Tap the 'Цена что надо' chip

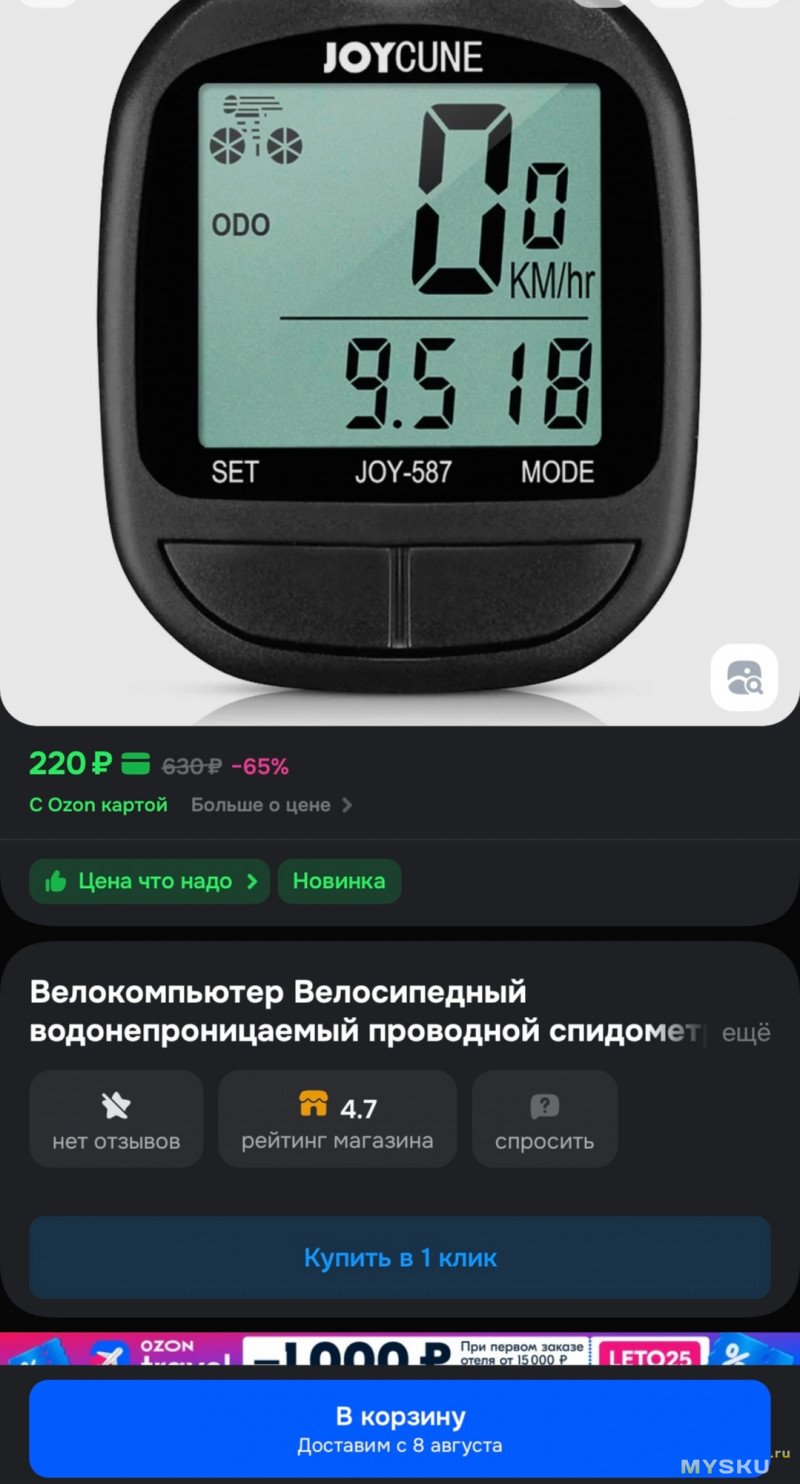point(150,881)
